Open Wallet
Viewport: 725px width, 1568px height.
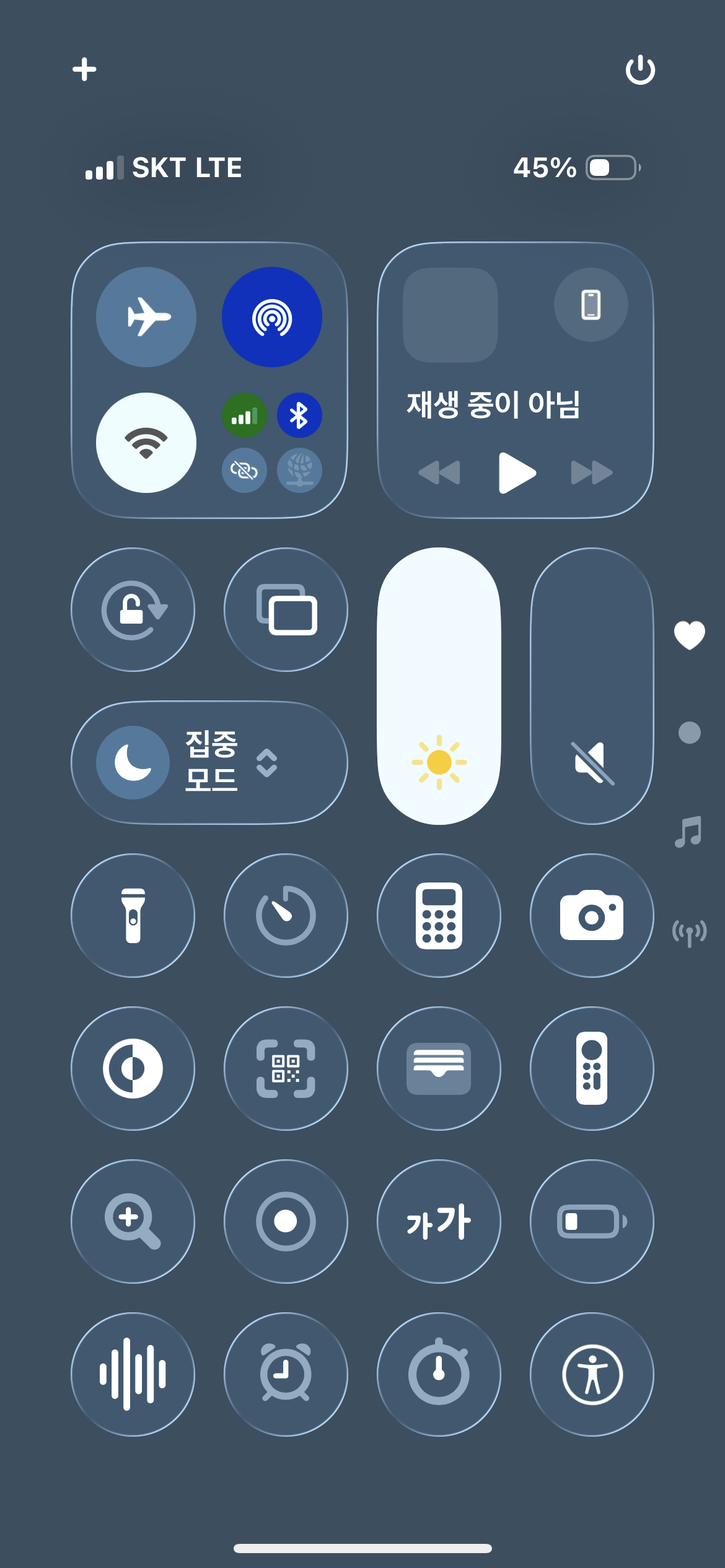click(439, 1068)
